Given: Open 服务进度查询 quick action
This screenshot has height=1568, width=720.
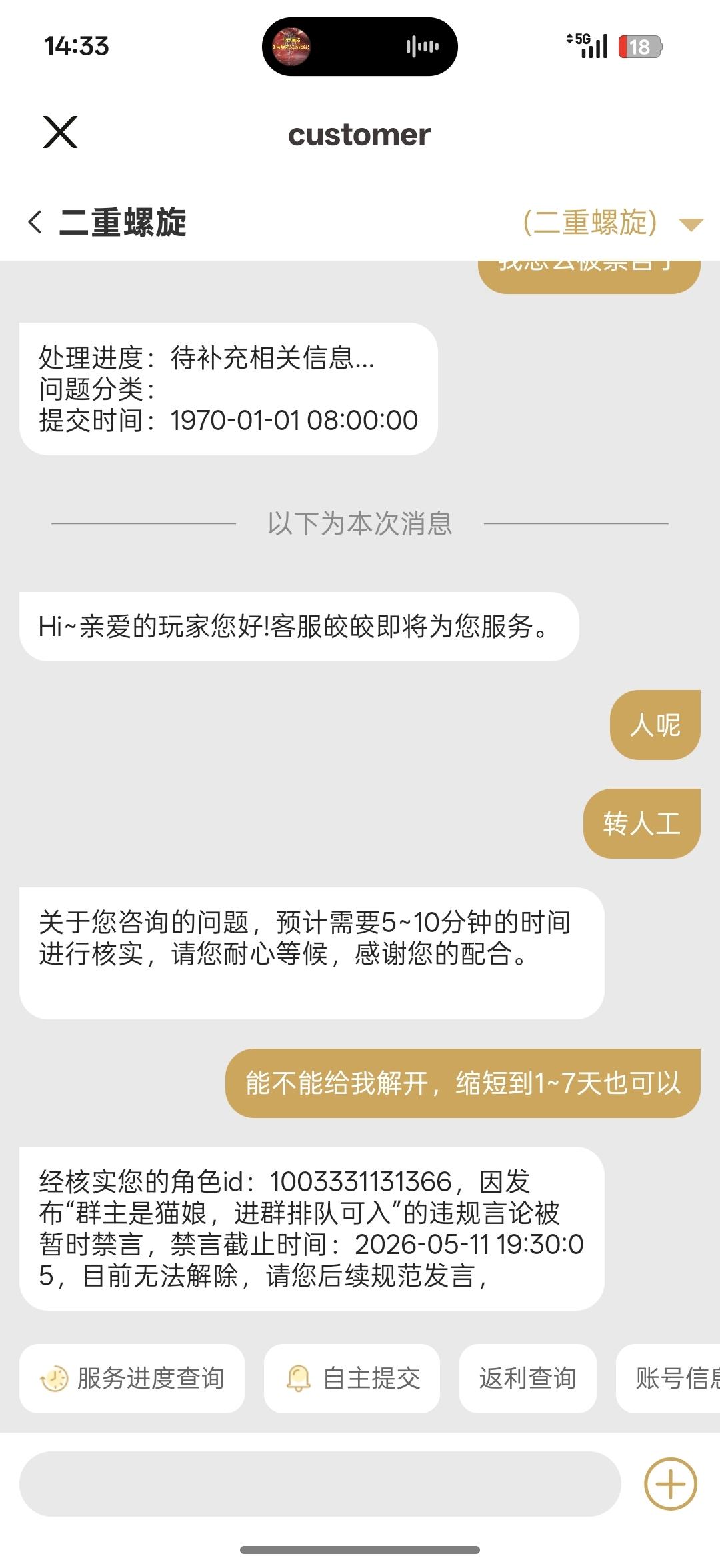Looking at the screenshot, I should (x=132, y=1378).
